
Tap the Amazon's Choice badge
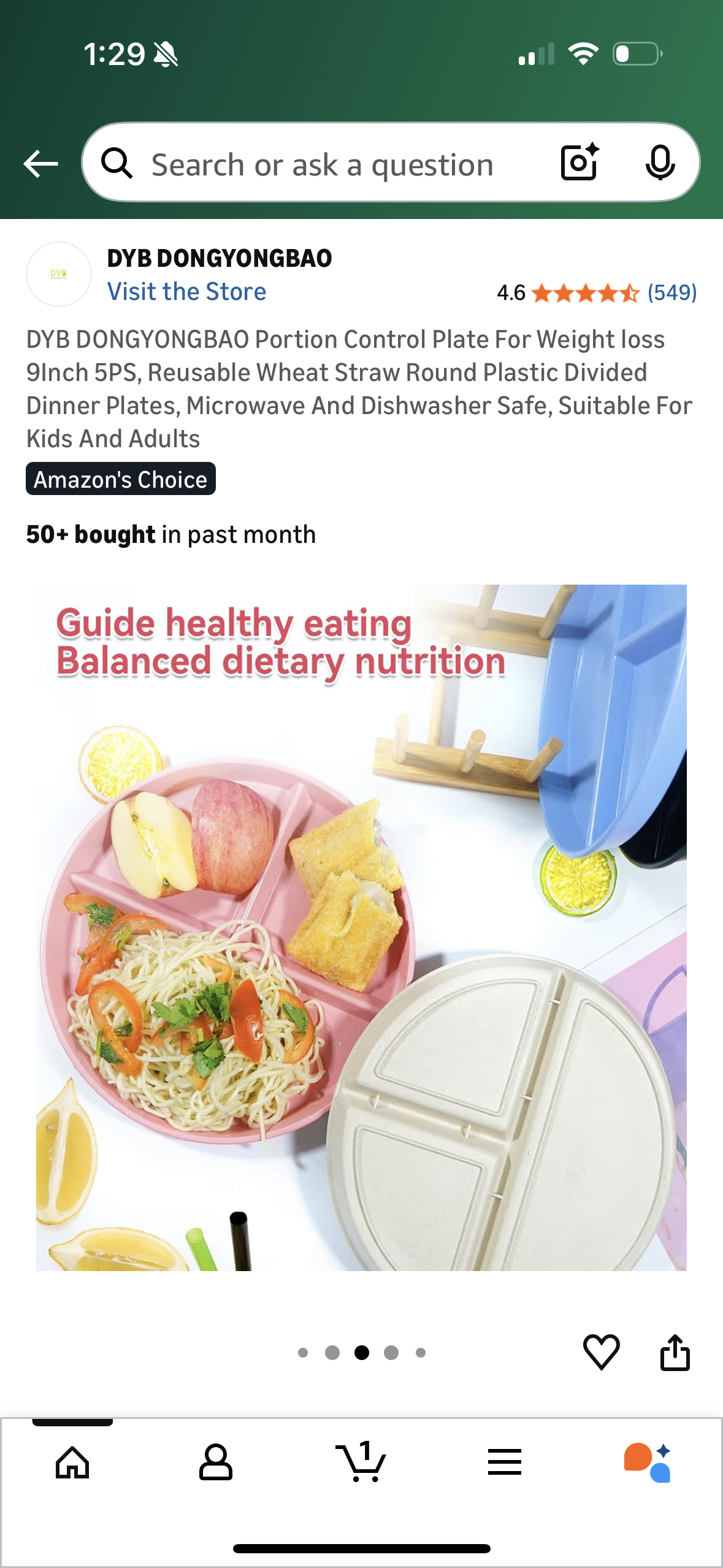tap(121, 479)
